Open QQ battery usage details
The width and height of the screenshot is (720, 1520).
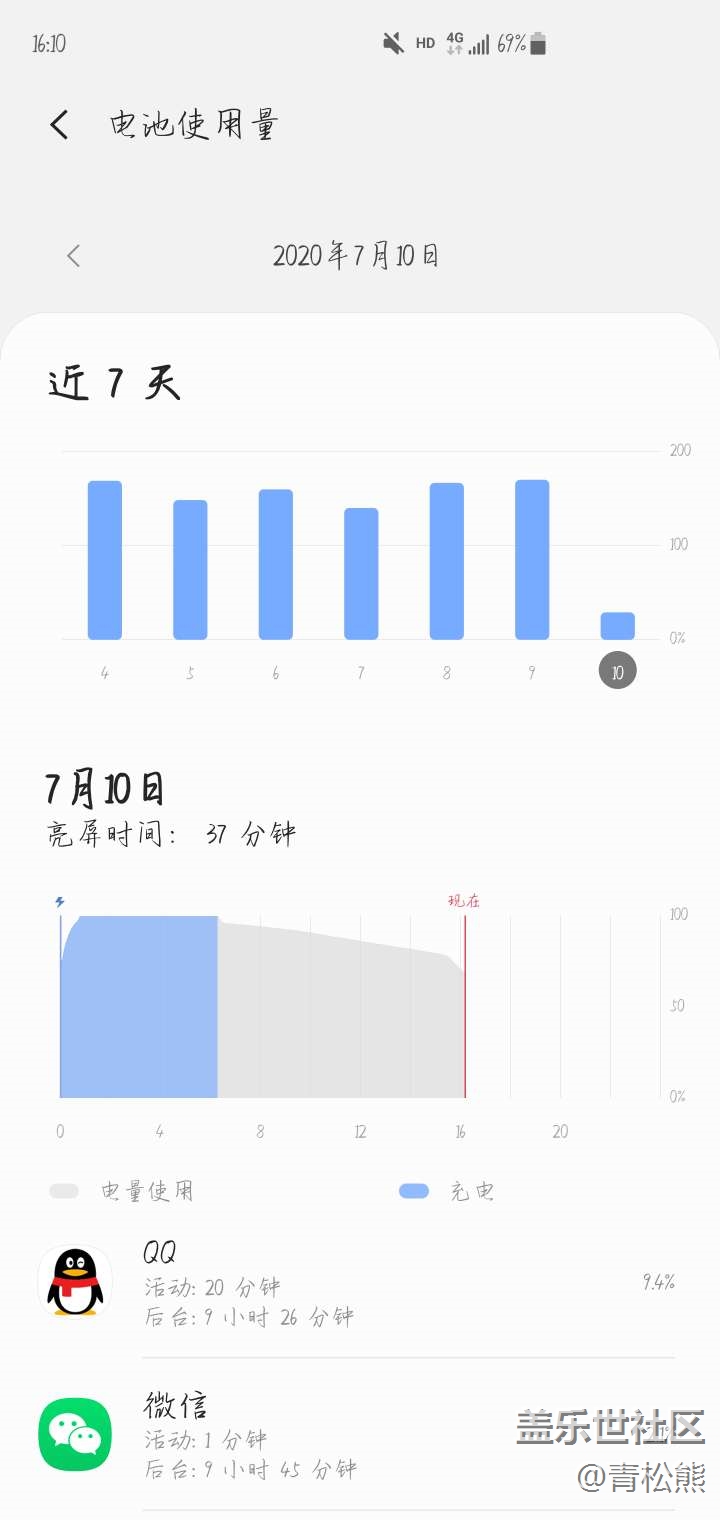click(358, 1284)
